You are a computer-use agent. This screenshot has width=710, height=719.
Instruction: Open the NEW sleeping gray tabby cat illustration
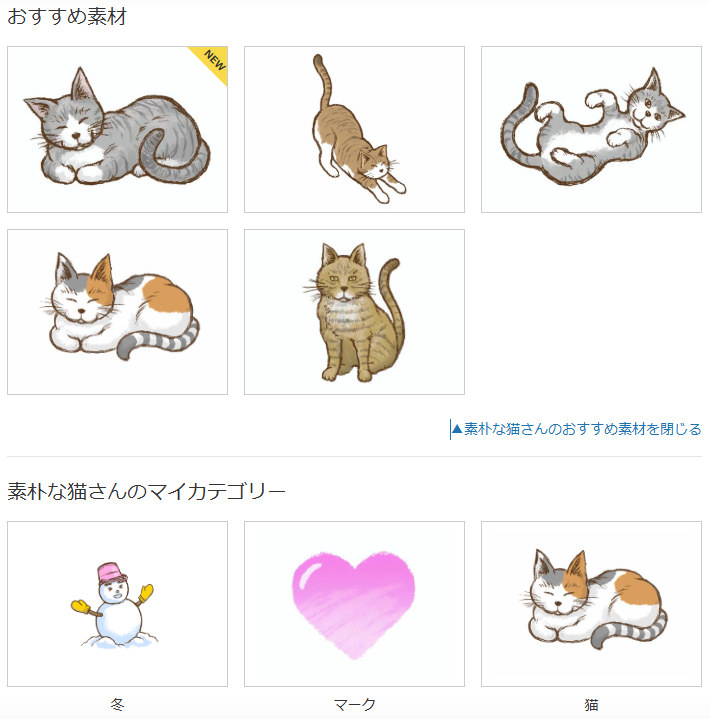point(117,129)
